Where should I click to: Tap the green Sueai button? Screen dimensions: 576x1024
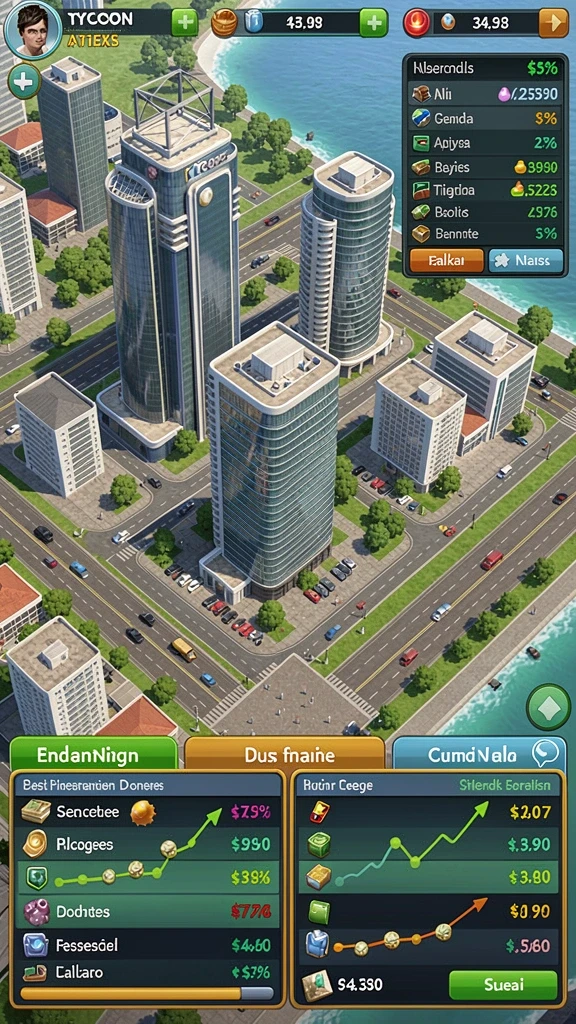[x=503, y=984]
